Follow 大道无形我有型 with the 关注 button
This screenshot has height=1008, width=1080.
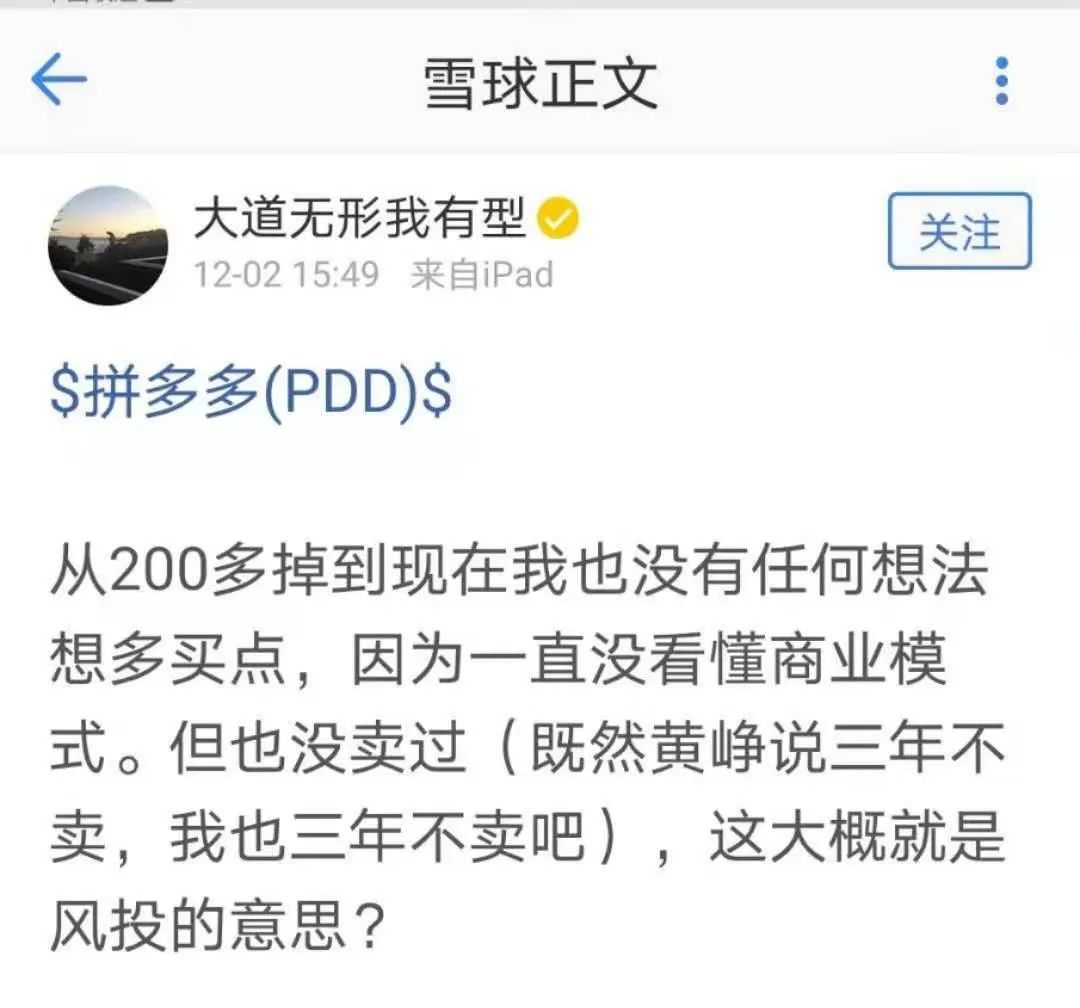[x=959, y=231]
